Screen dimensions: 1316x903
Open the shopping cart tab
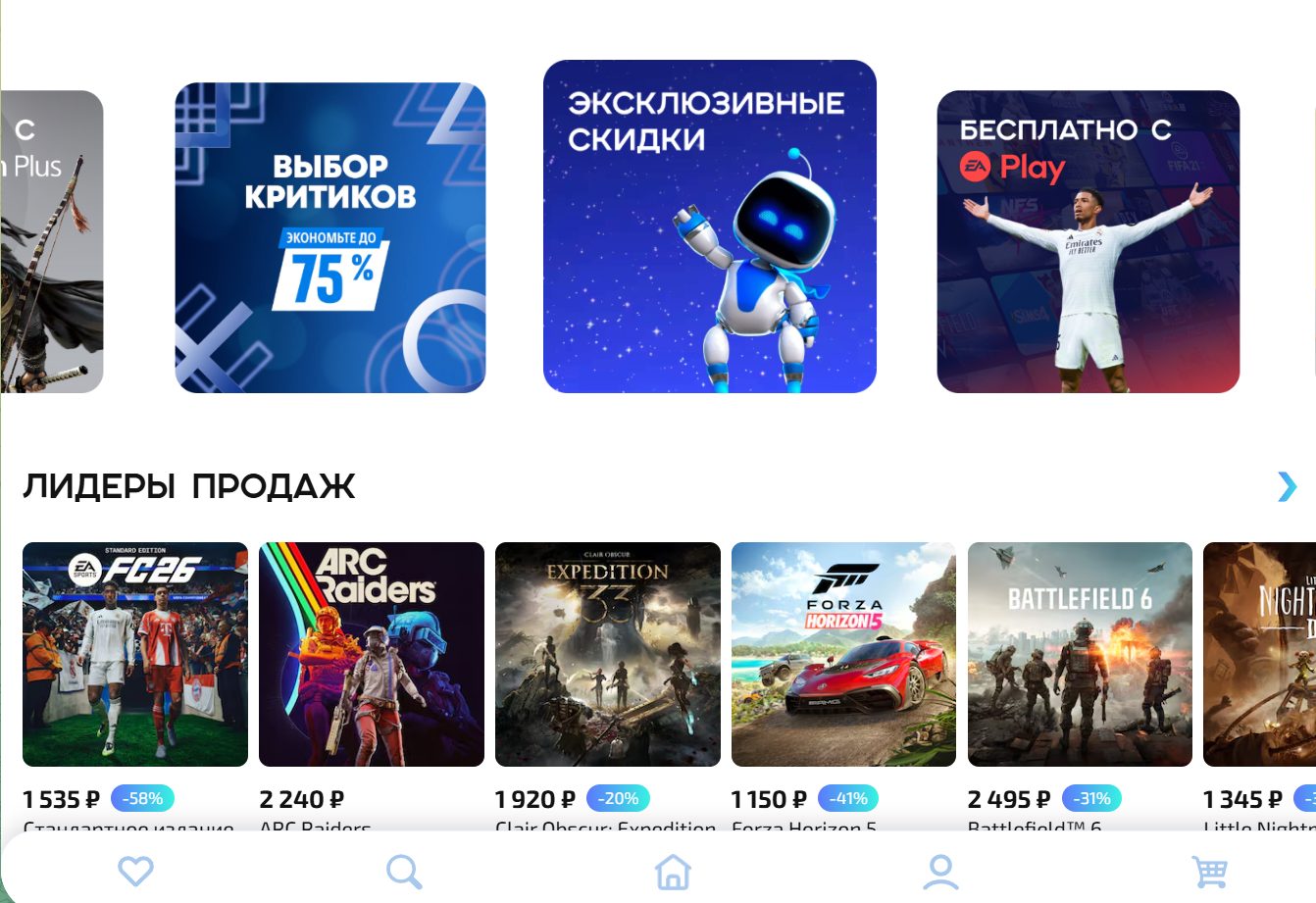(x=1209, y=871)
